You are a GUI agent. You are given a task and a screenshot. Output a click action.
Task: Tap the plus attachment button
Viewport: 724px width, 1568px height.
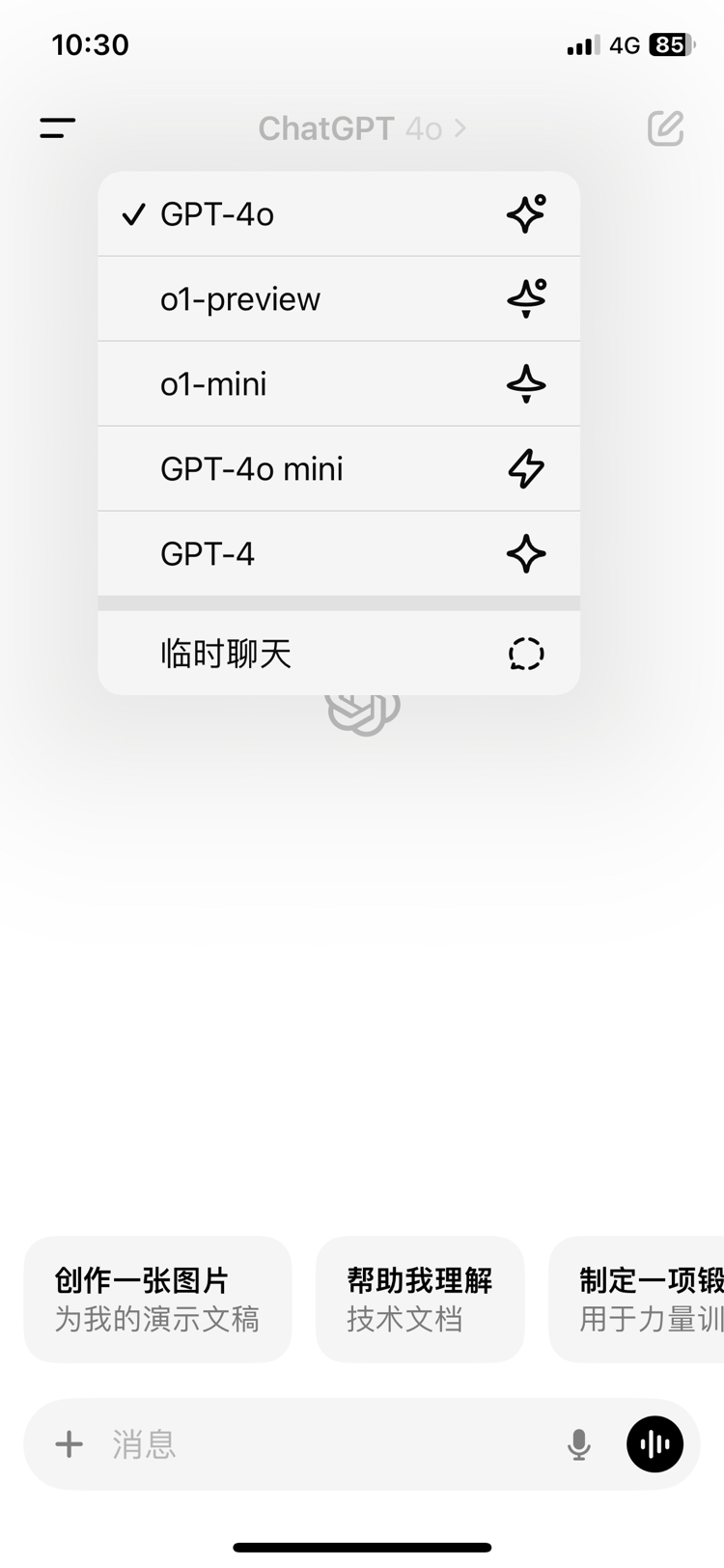click(70, 1444)
